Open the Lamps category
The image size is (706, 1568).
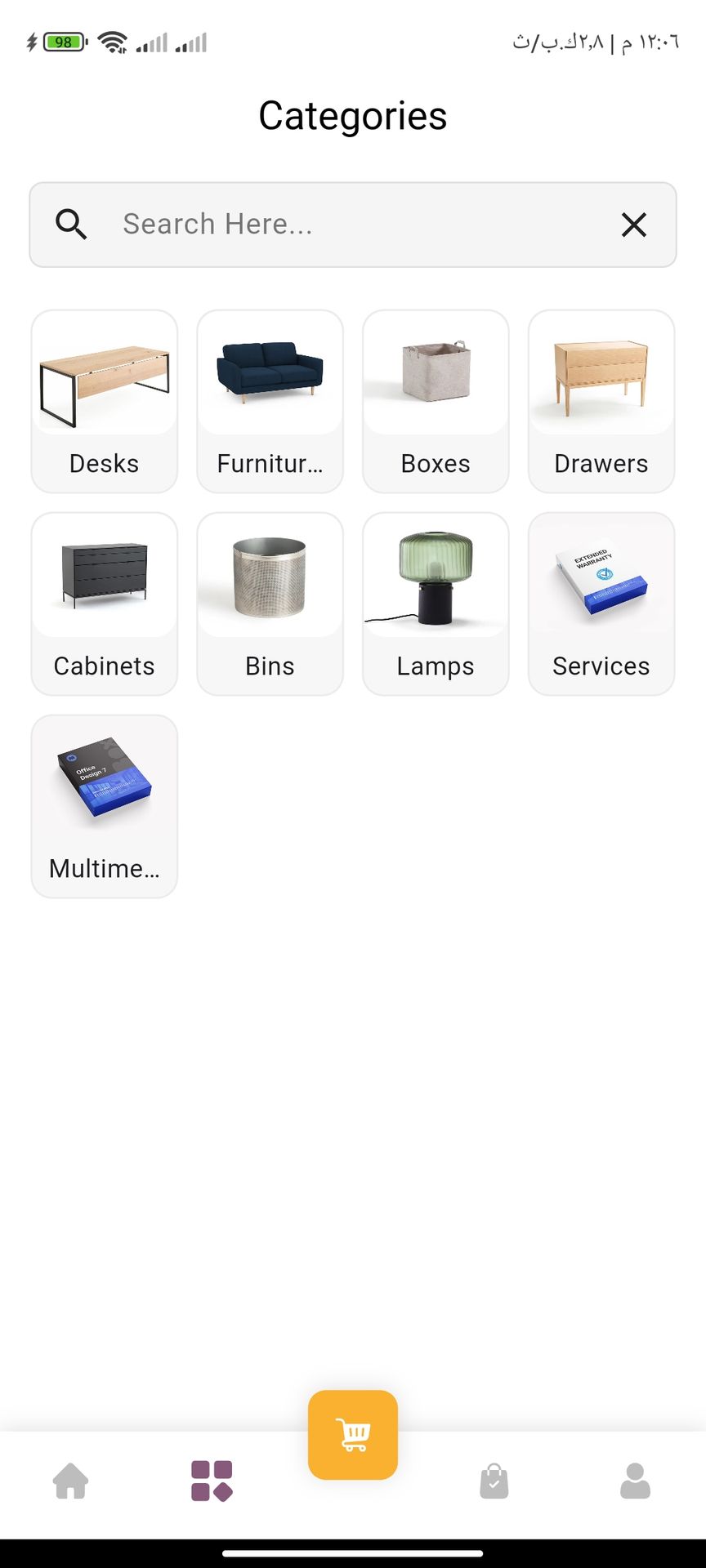click(436, 604)
